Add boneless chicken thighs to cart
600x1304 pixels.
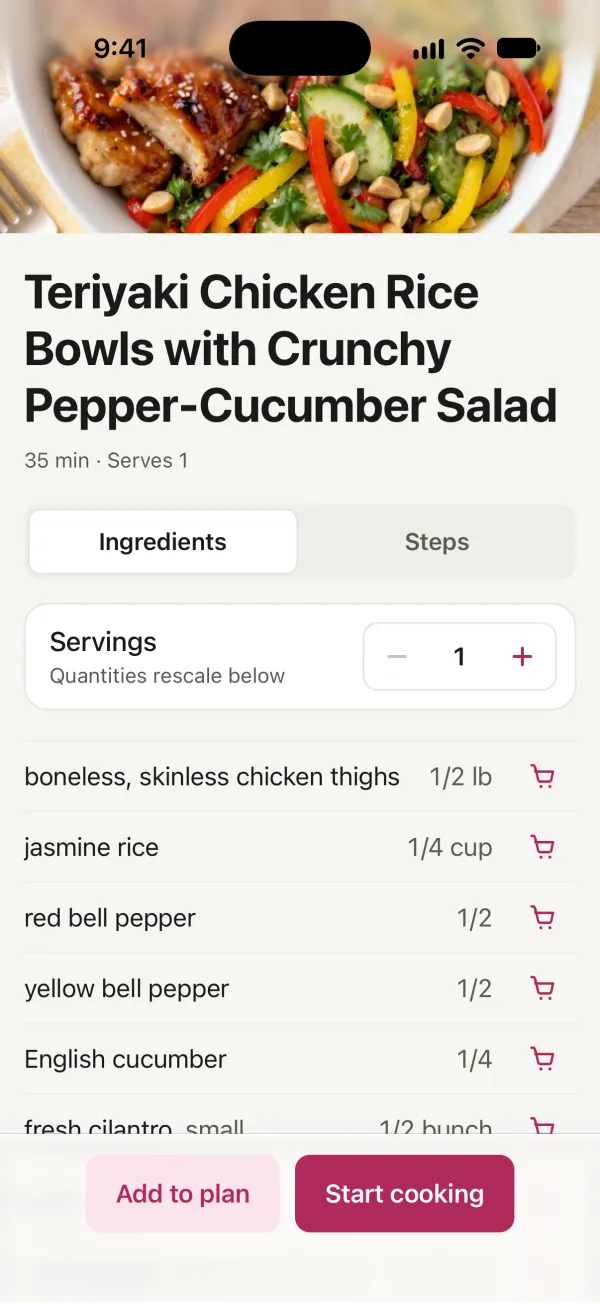click(542, 777)
